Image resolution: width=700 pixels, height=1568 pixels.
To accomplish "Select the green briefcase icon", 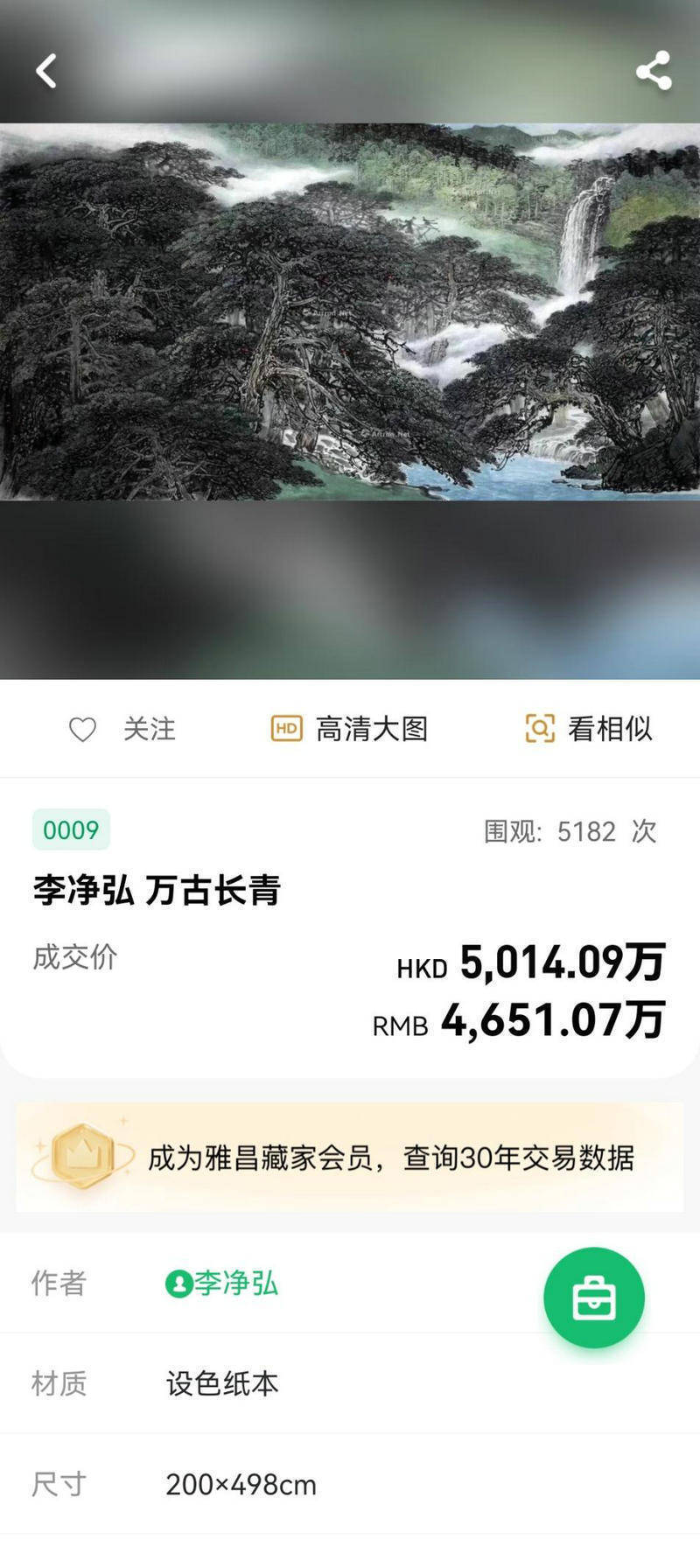I will 594,1298.
